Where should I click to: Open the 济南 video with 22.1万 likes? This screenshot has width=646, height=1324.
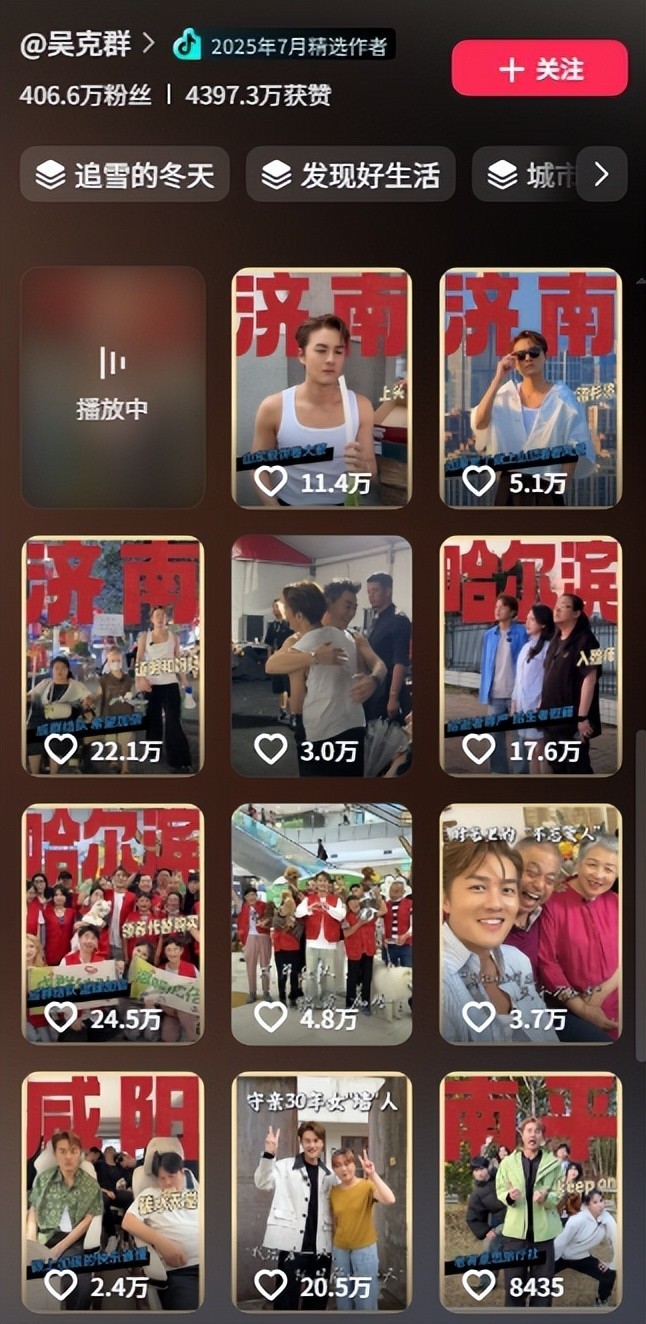click(x=113, y=655)
